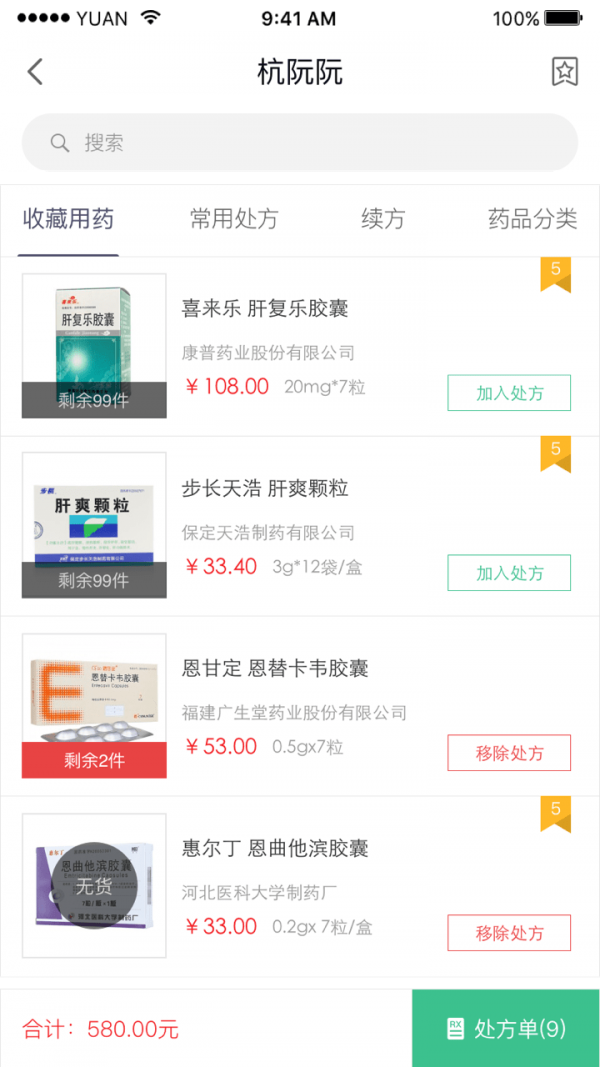Add 肝爽颗粒 to prescription
Image resolution: width=600 pixels, height=1067 pixels.
[x=509, y=573]
